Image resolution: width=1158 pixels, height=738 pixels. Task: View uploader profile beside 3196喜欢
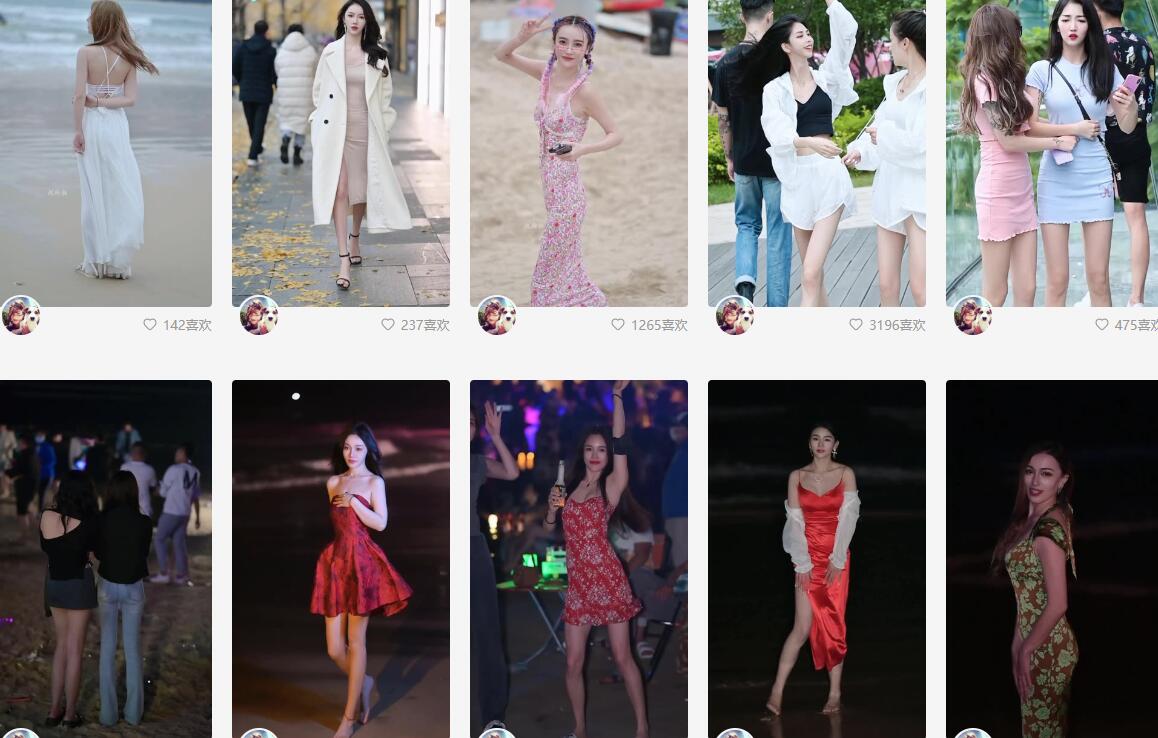(x=735, y=316)
